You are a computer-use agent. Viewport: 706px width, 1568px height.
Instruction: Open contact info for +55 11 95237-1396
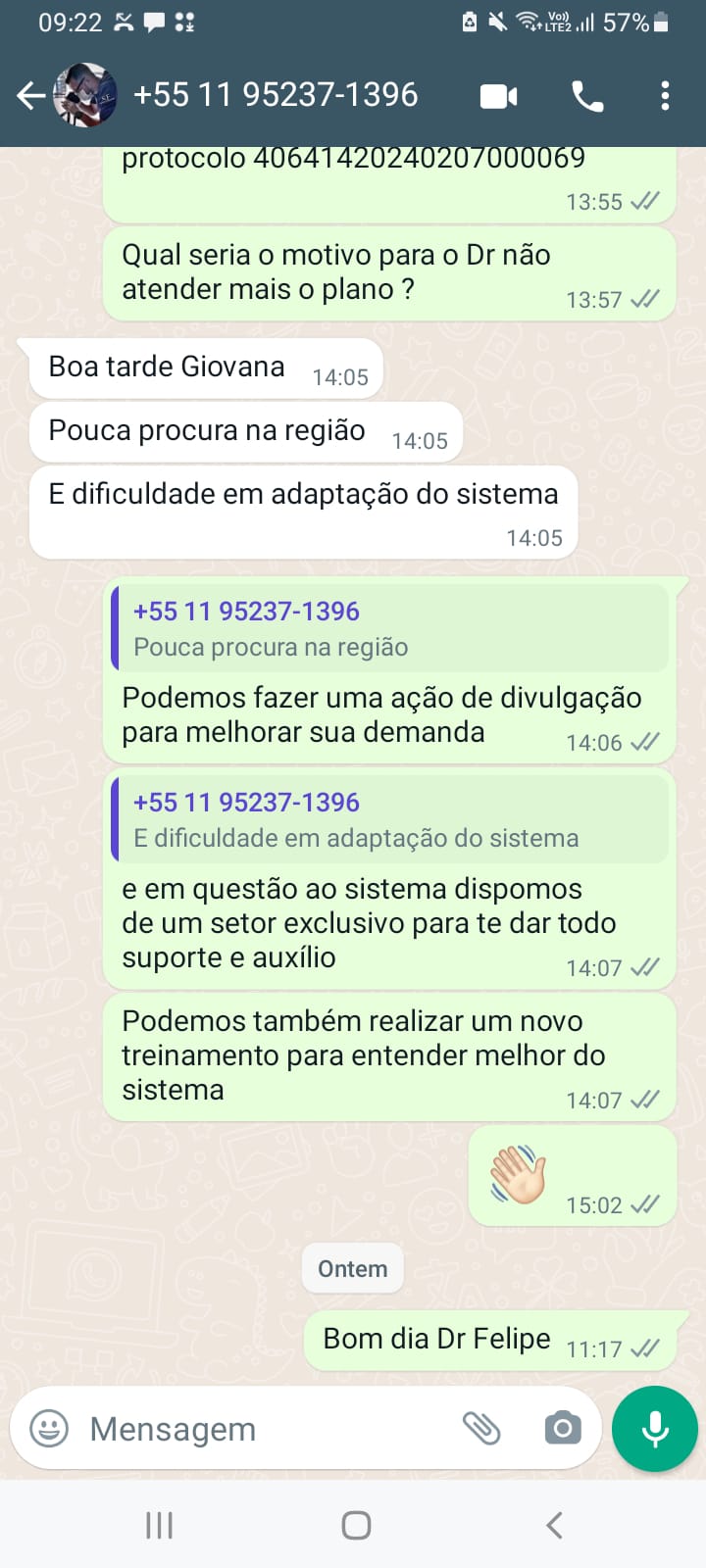point(276,95)
